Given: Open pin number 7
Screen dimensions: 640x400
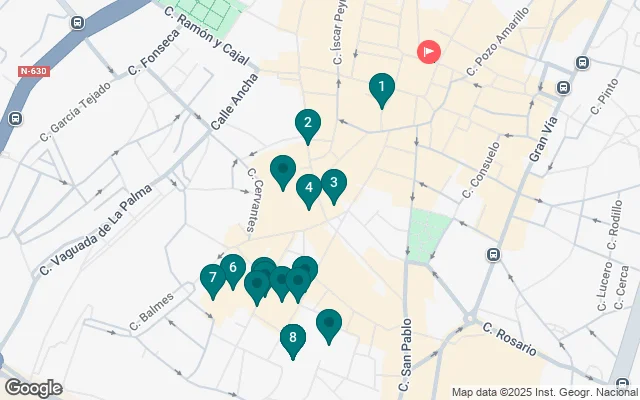Looking at the screenshot, I should tap(212, 277).
